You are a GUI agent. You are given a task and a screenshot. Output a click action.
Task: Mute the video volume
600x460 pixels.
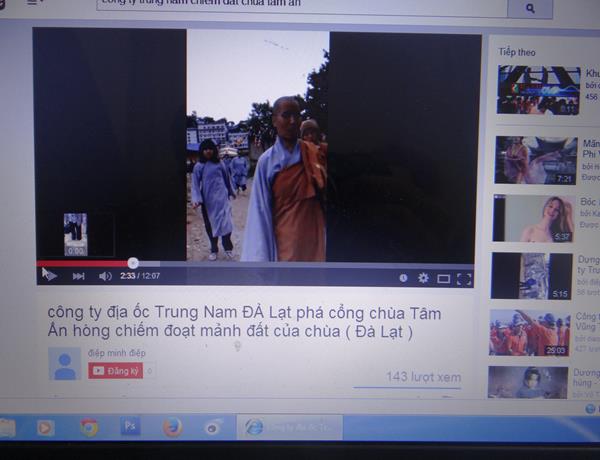[x=105, y=277]
